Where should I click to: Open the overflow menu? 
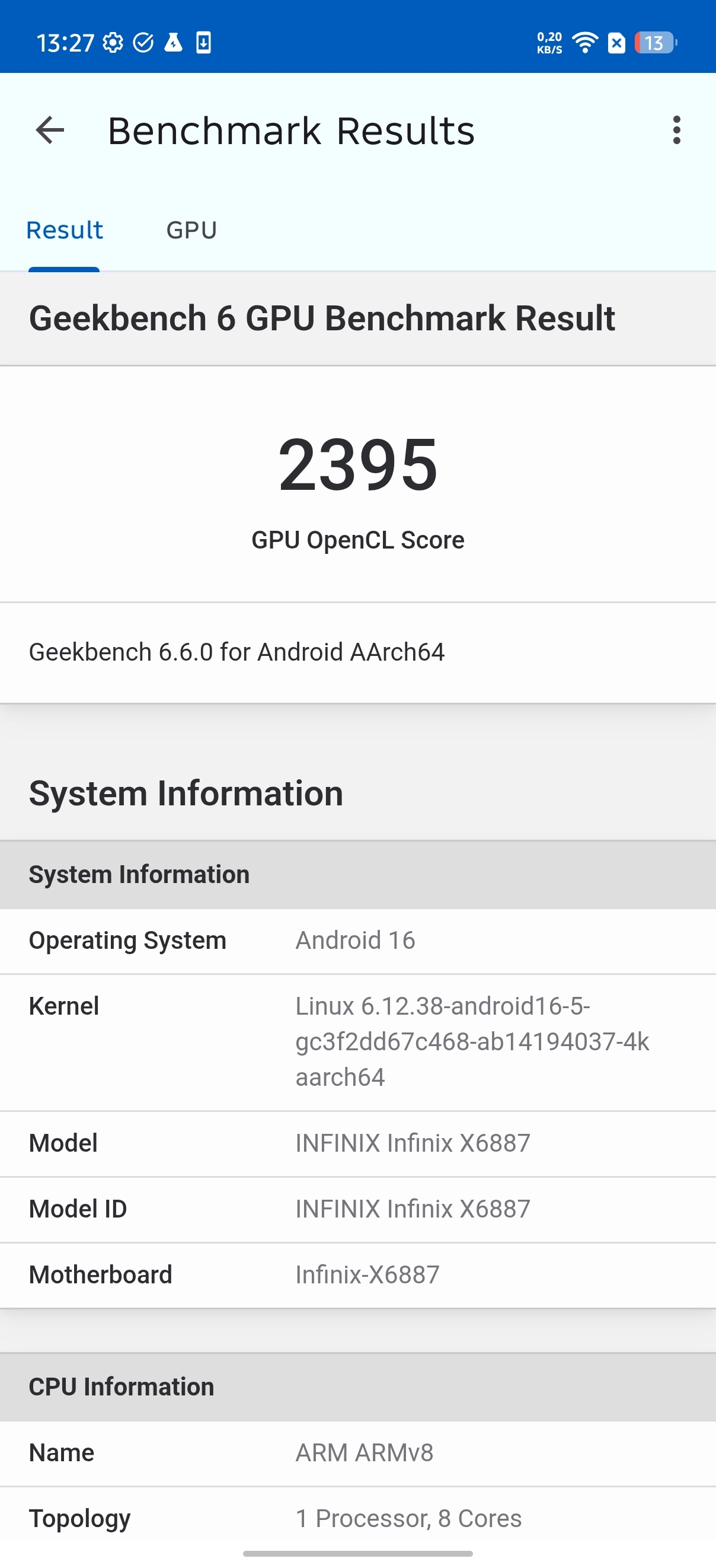676,130
